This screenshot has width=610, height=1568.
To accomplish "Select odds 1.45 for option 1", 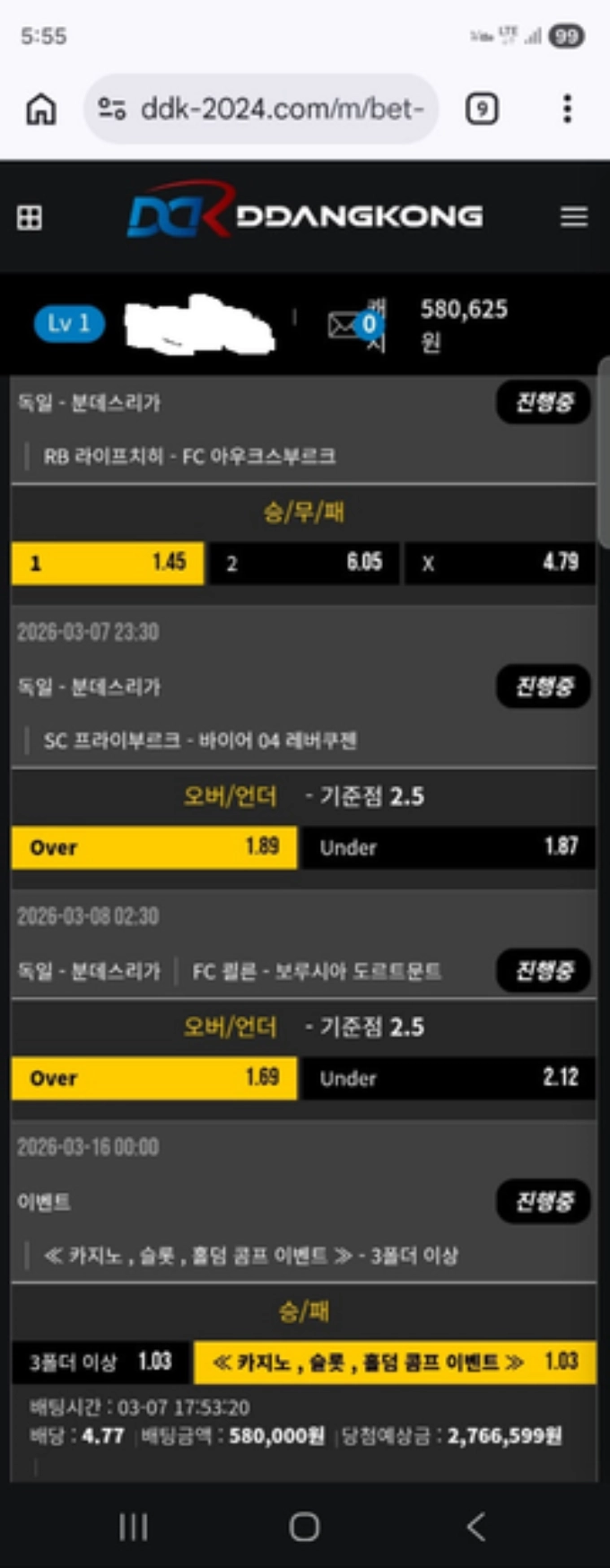I will [x=108, y=564].
